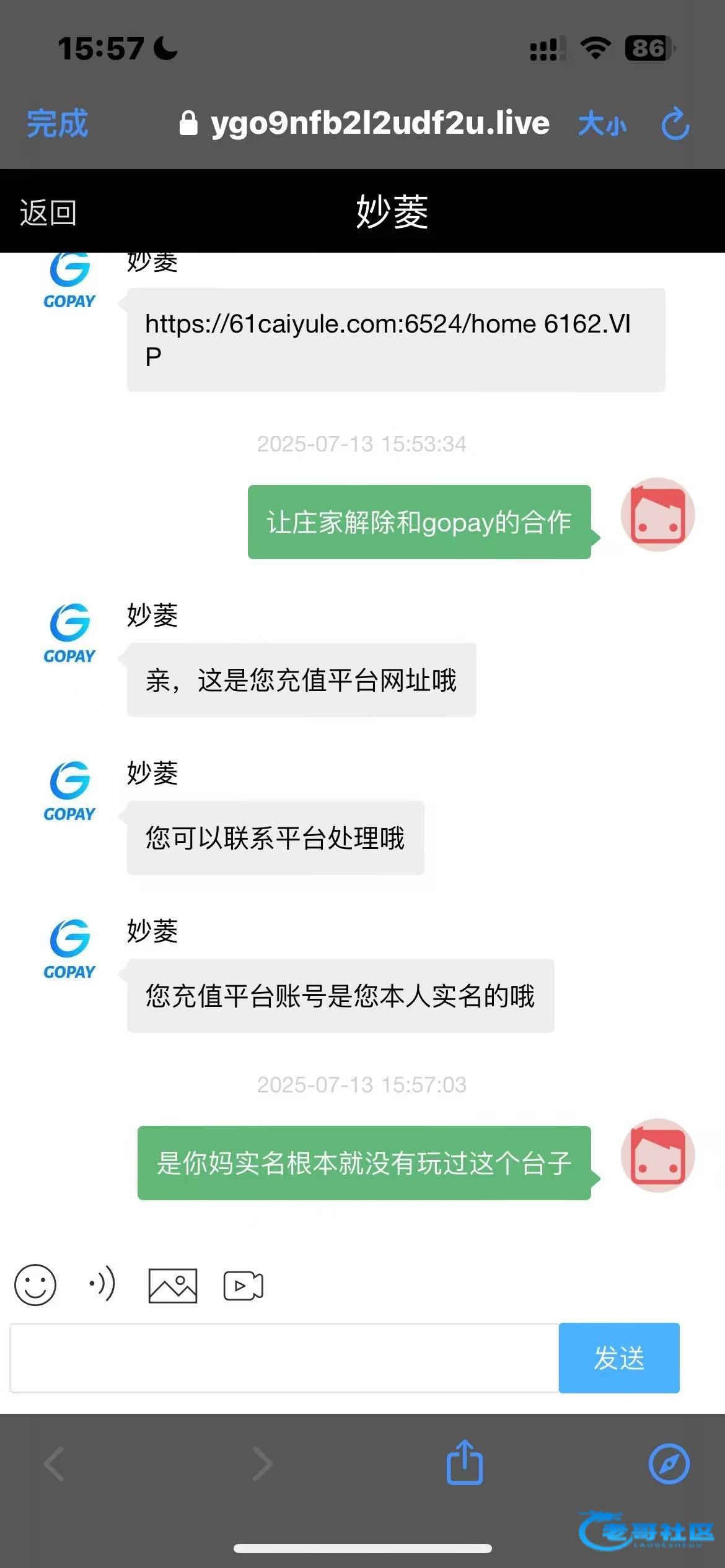The height and width of the screenshot is (1568, 725).
Task: Focus the message text field
Action: [x=284, y=1358]
